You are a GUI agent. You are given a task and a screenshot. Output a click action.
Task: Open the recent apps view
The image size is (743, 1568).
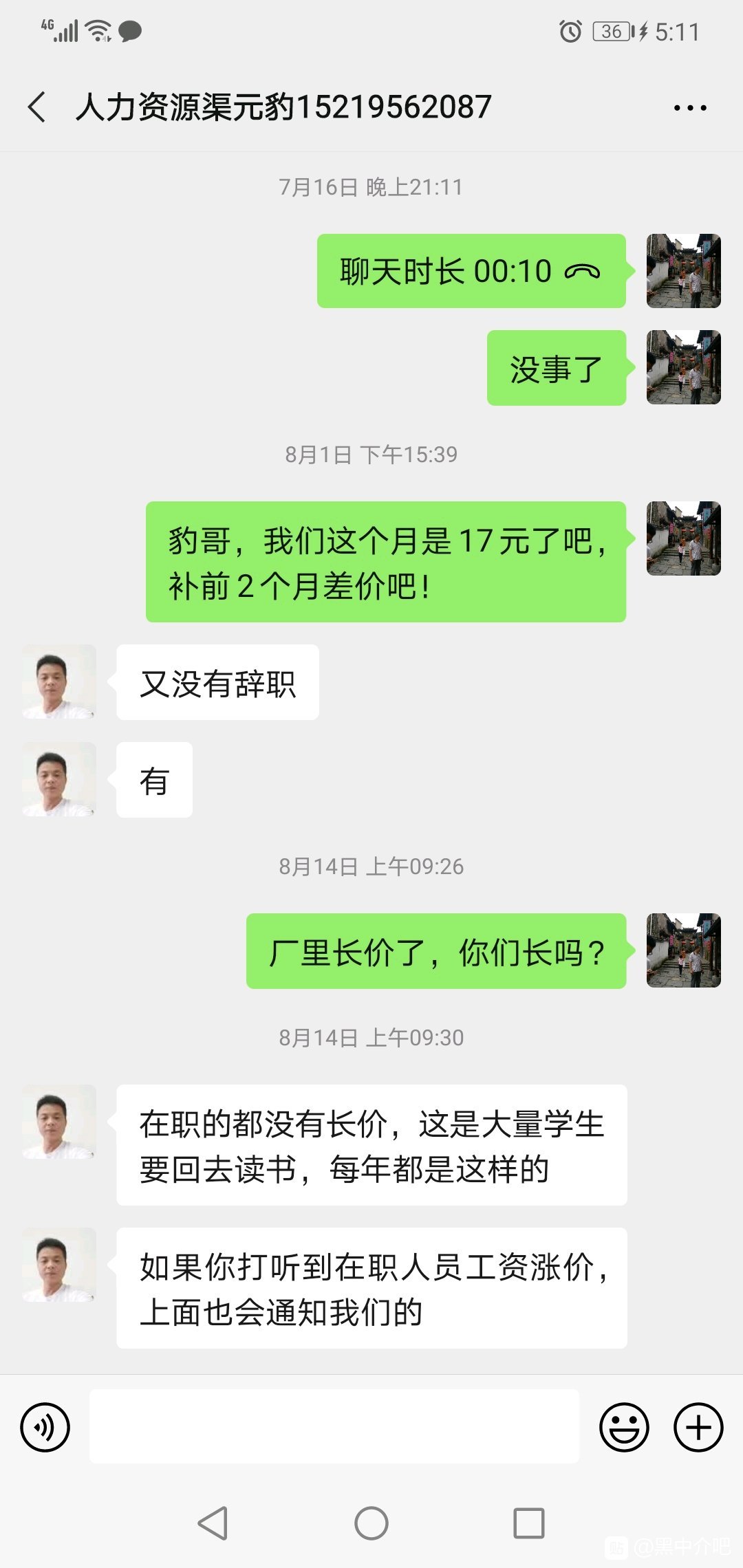(528, 1523)
